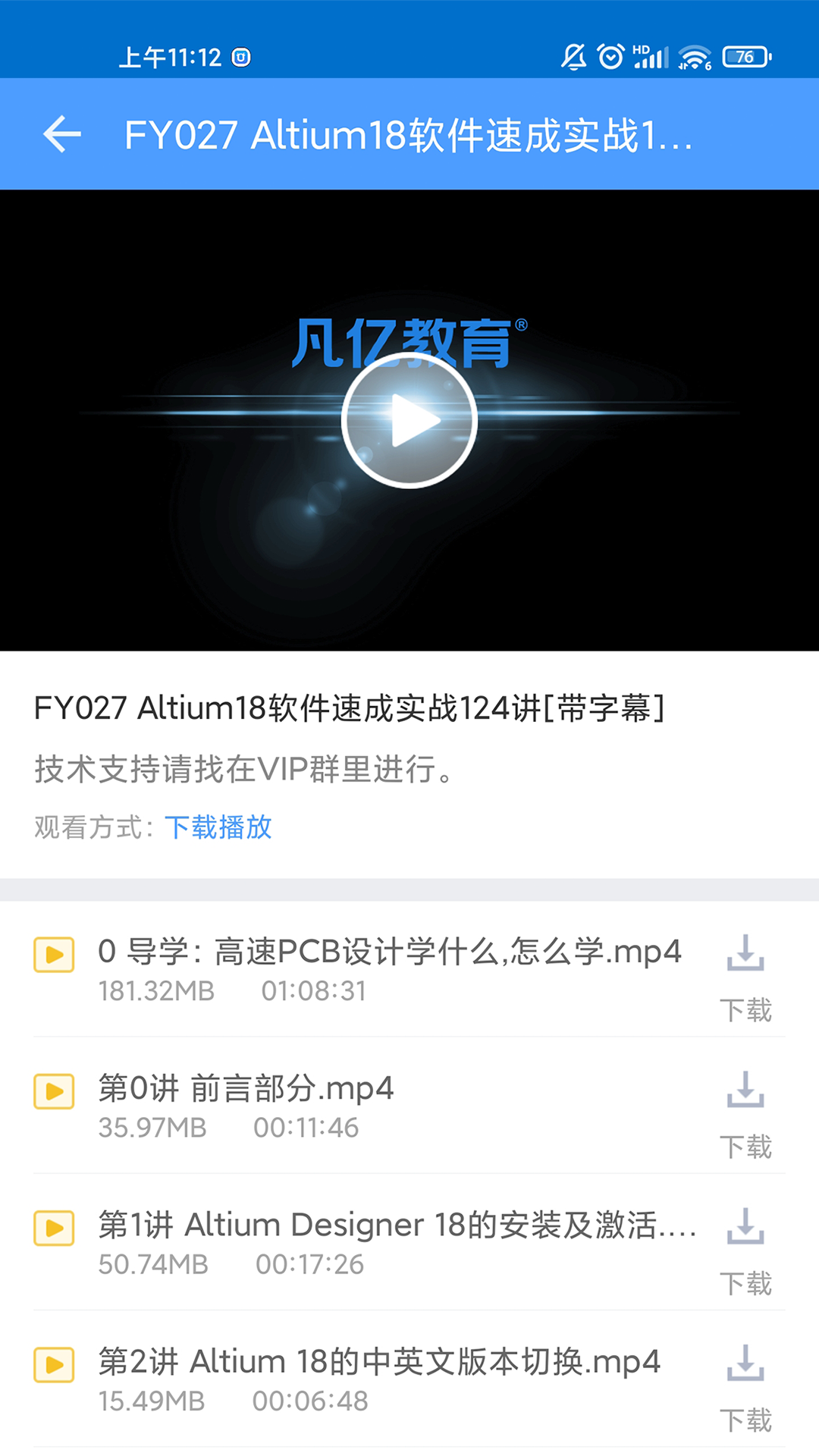Image resolution: width=819 pixels, height=1456 pixels.
Task: Download the 0 导学 high-speed PCB video
Action: click(745, 958)
